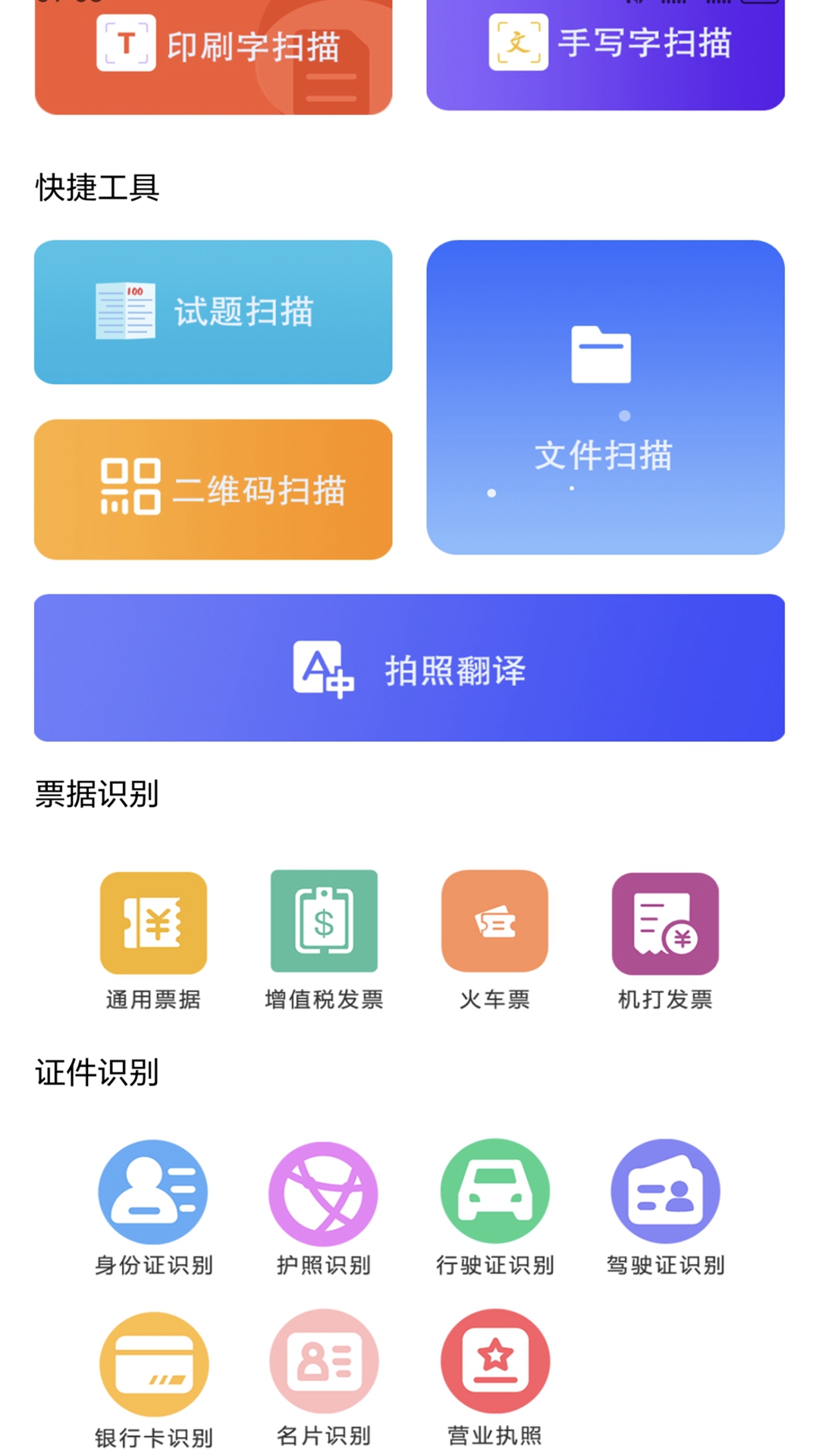Screen dimensions: 819x1456
Task: Select 火车票 train ticket recognition
Action: pyautogui.click(x=494, y=939)
